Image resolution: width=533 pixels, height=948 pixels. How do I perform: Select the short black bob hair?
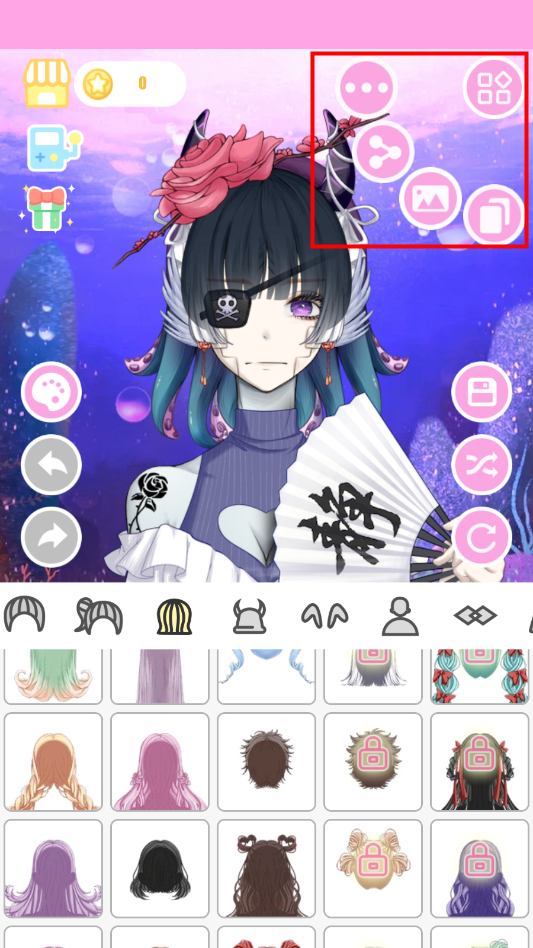point(160,869)
